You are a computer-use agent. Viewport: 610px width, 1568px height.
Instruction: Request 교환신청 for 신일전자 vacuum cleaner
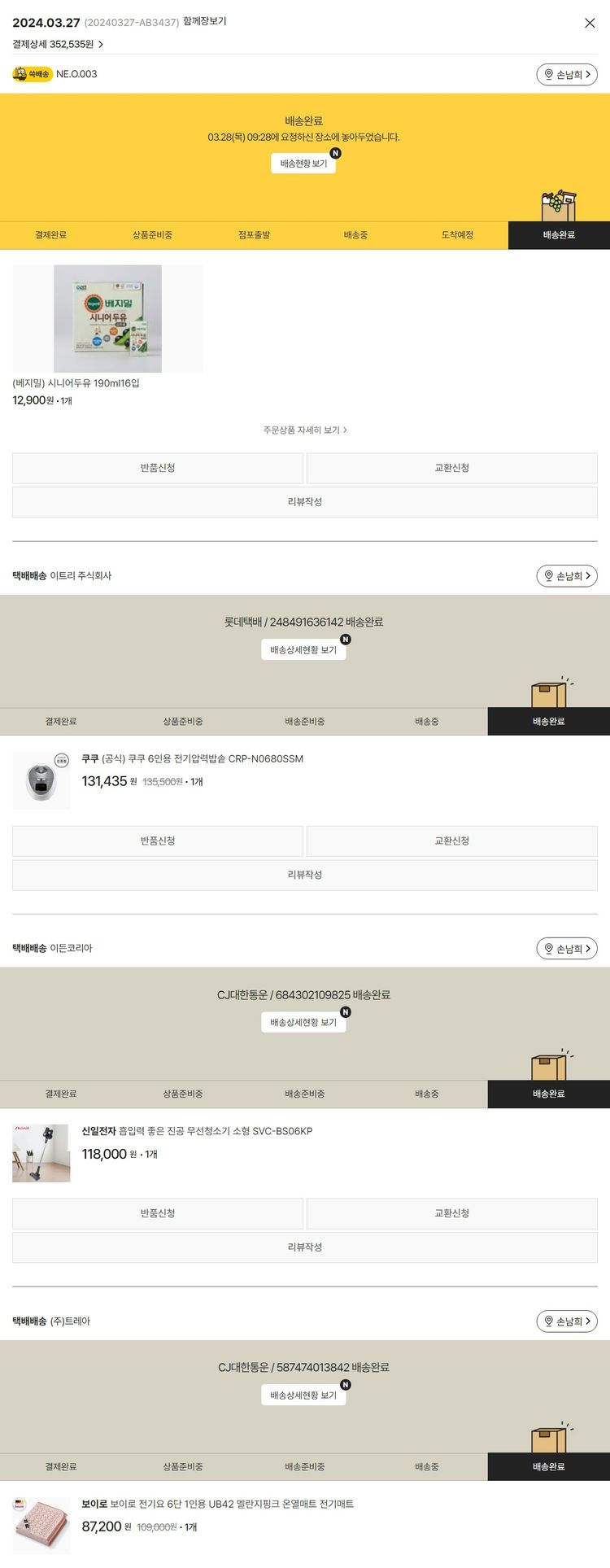point(451,1213)
